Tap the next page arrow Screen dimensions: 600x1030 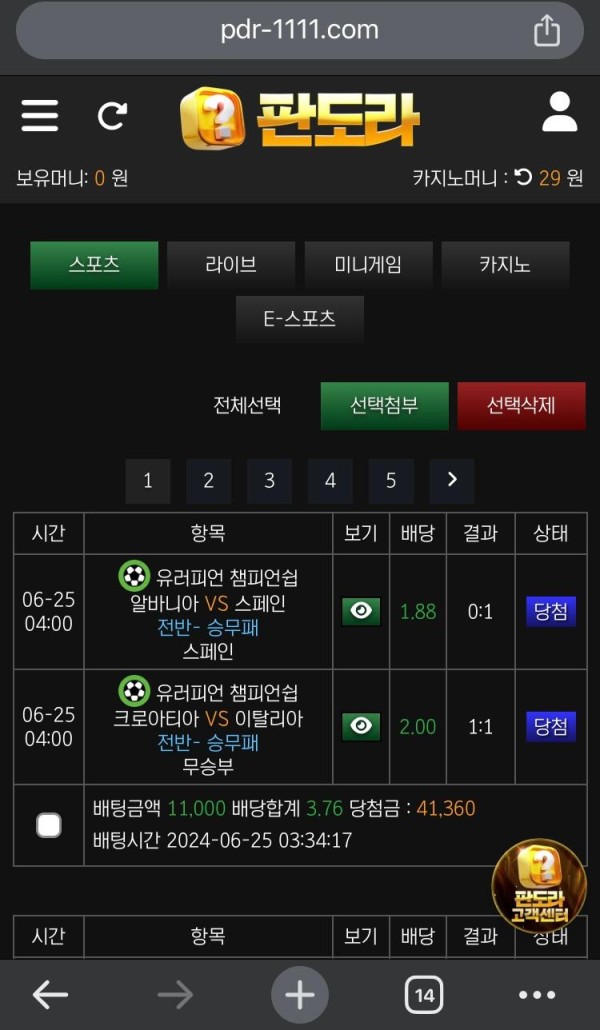(452, 481)
